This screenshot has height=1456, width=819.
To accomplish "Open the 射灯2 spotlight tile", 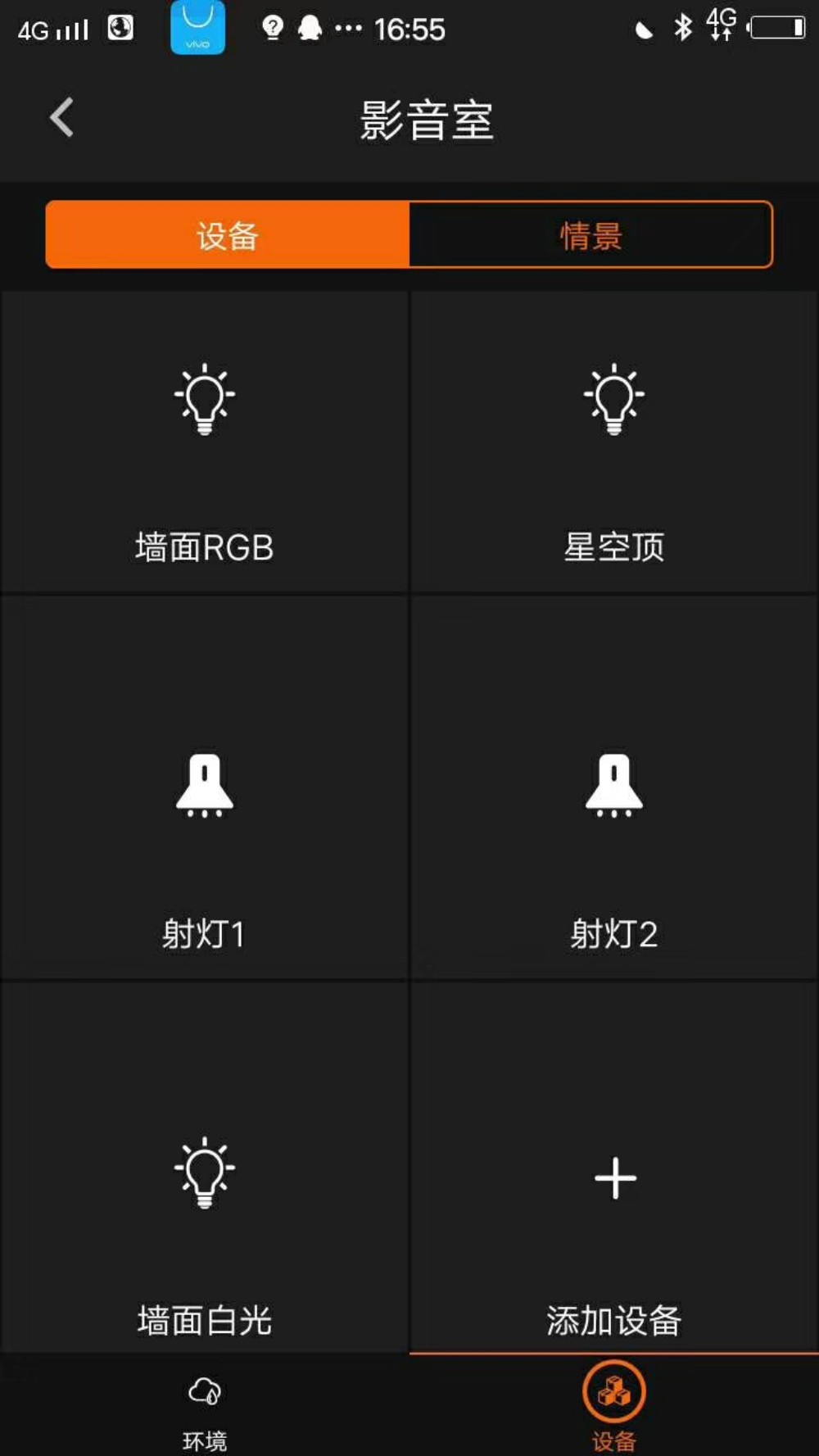I will [614, 787].
